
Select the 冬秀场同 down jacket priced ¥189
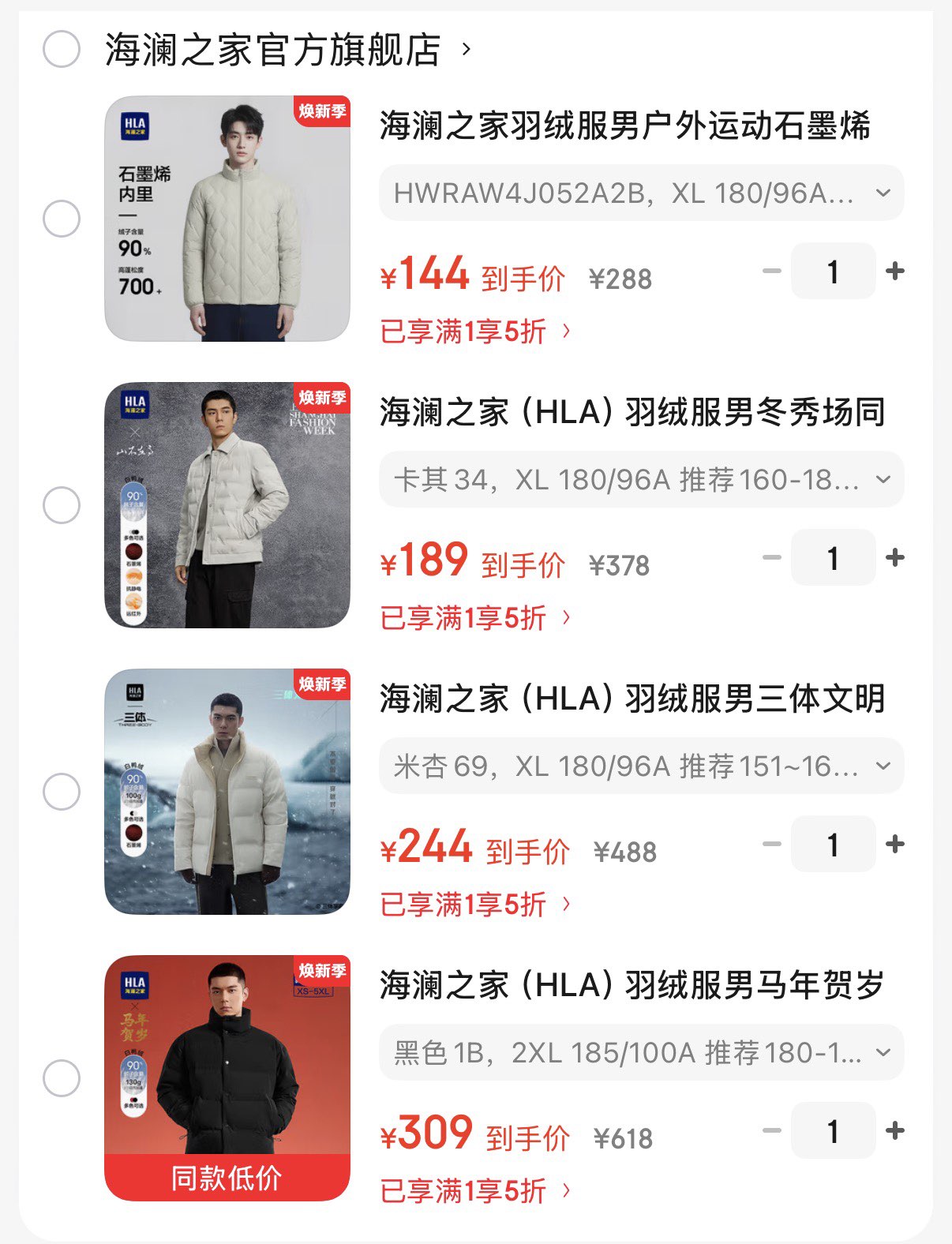click(x=62, y=505)
